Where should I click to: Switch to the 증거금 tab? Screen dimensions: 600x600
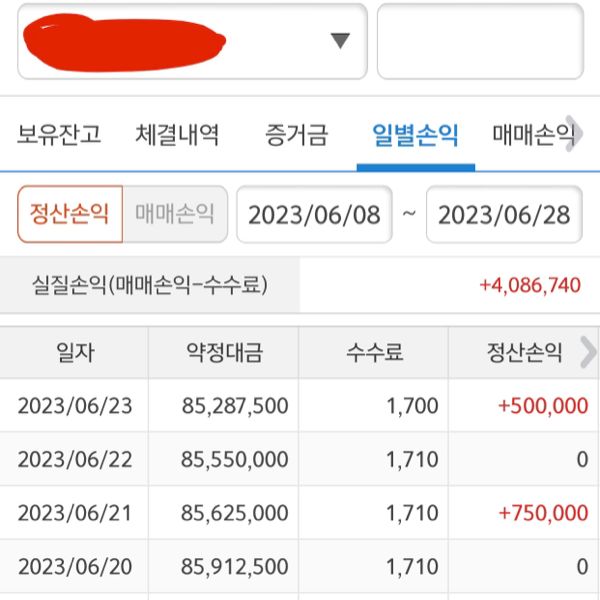click(296, 134)
